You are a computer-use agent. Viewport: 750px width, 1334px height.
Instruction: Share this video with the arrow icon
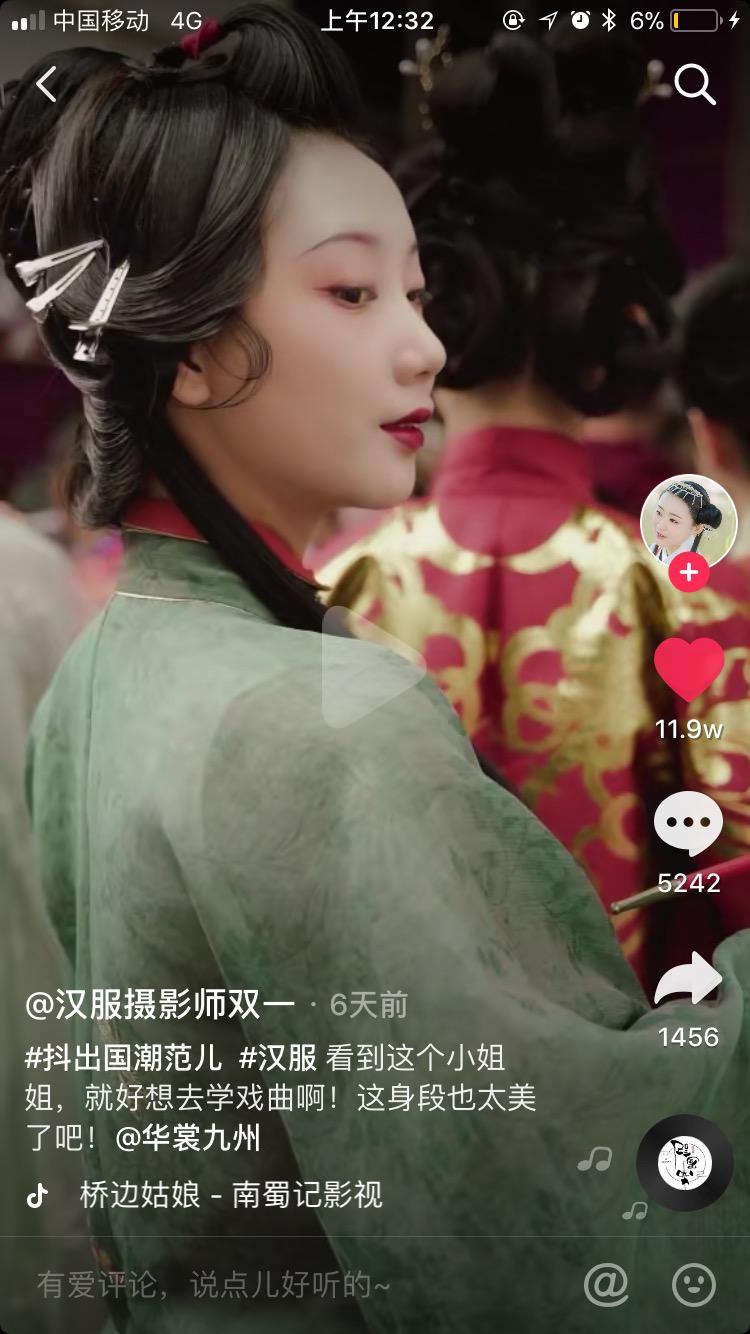[688, 980]
